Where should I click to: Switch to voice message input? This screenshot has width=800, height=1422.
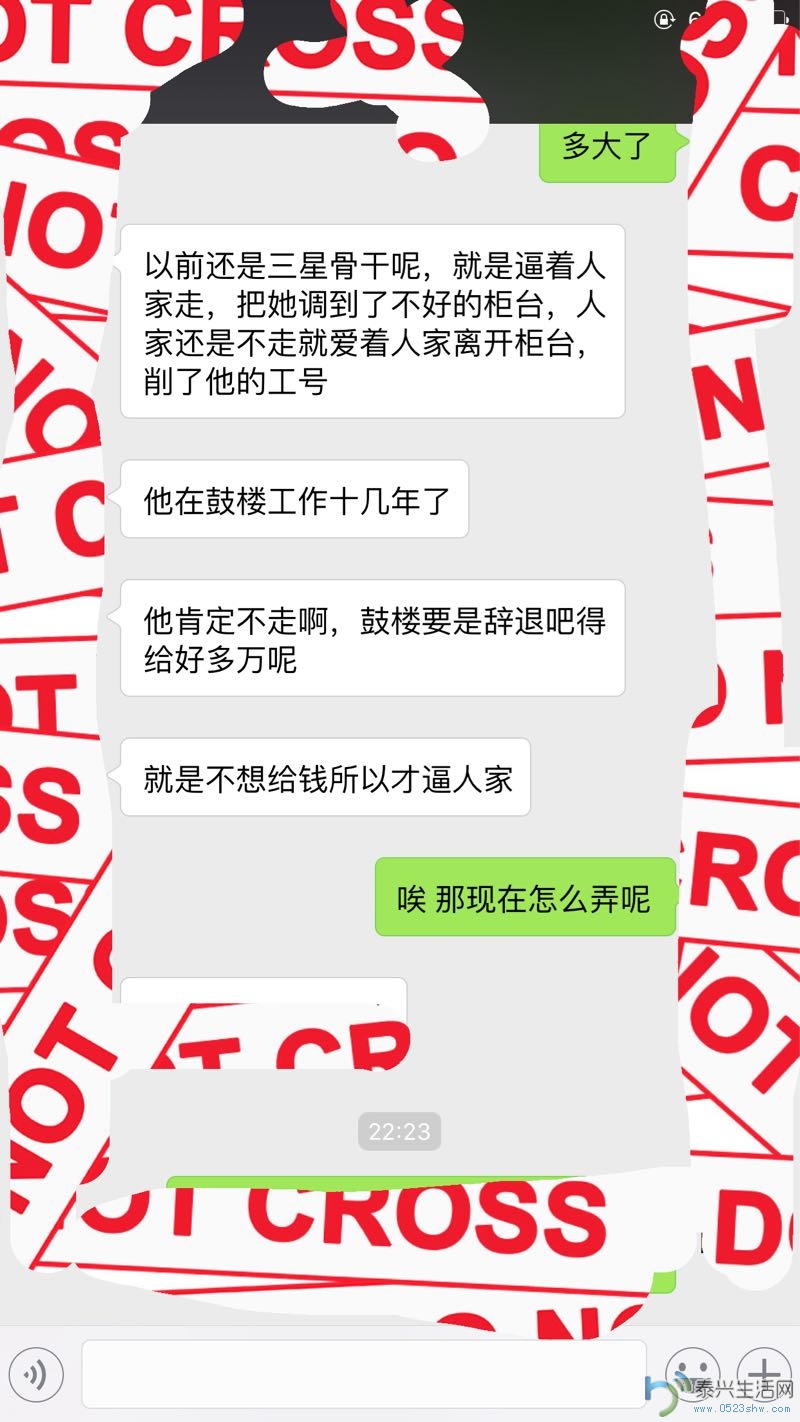35,1375
